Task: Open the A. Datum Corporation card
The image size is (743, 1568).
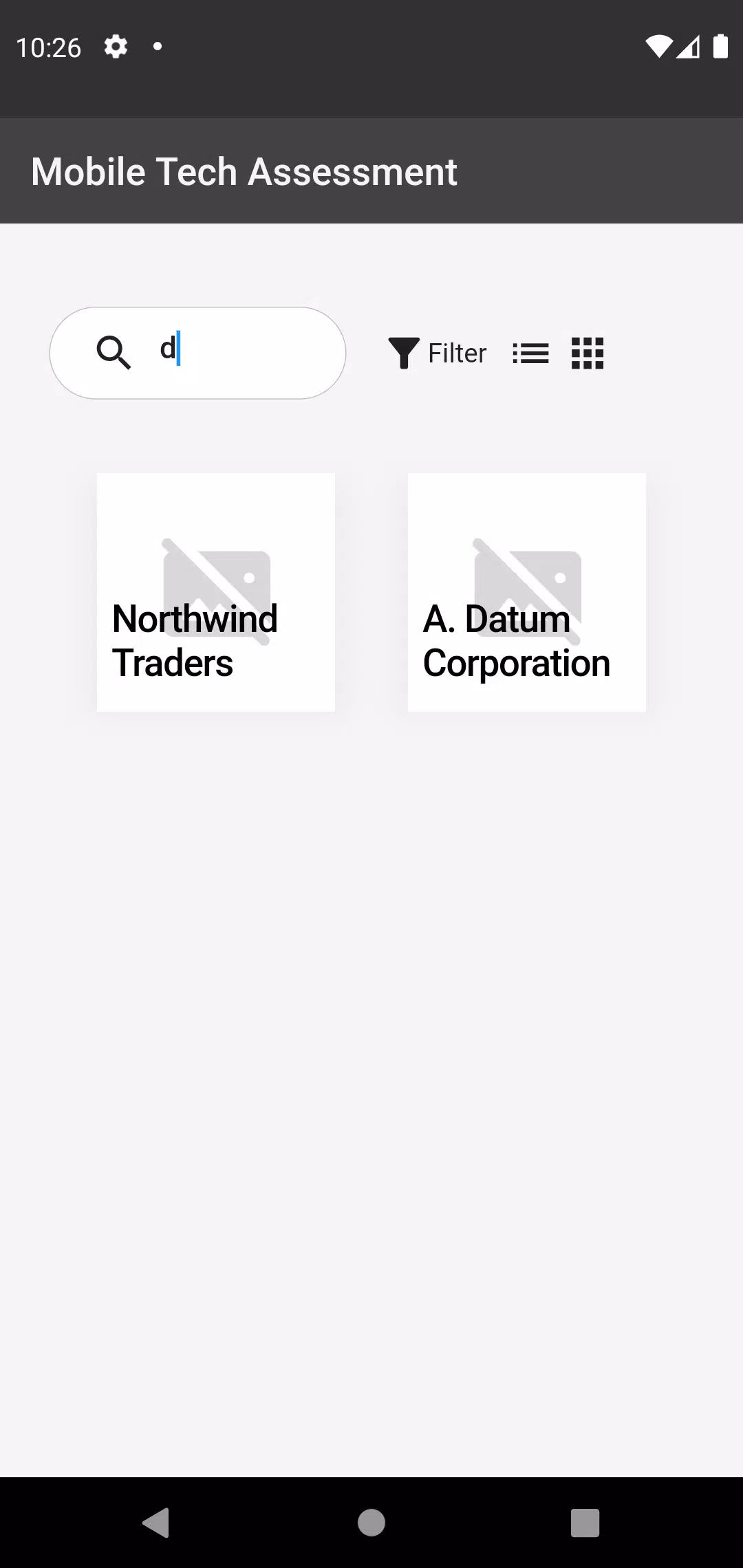Action: [x=526, y=592]
